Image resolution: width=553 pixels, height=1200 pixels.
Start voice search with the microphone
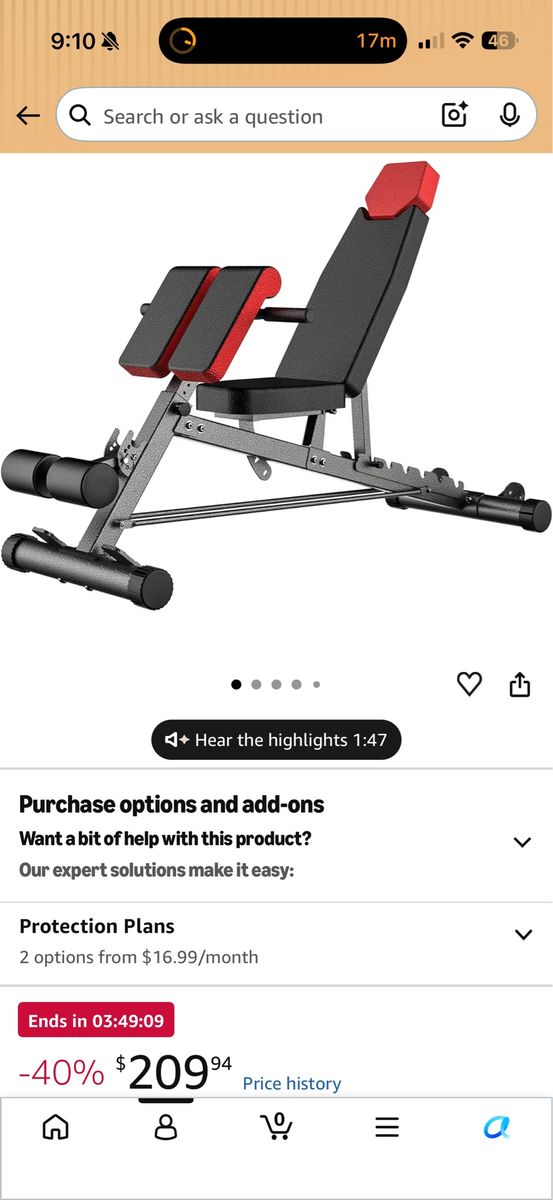click(x=510, y=116)
